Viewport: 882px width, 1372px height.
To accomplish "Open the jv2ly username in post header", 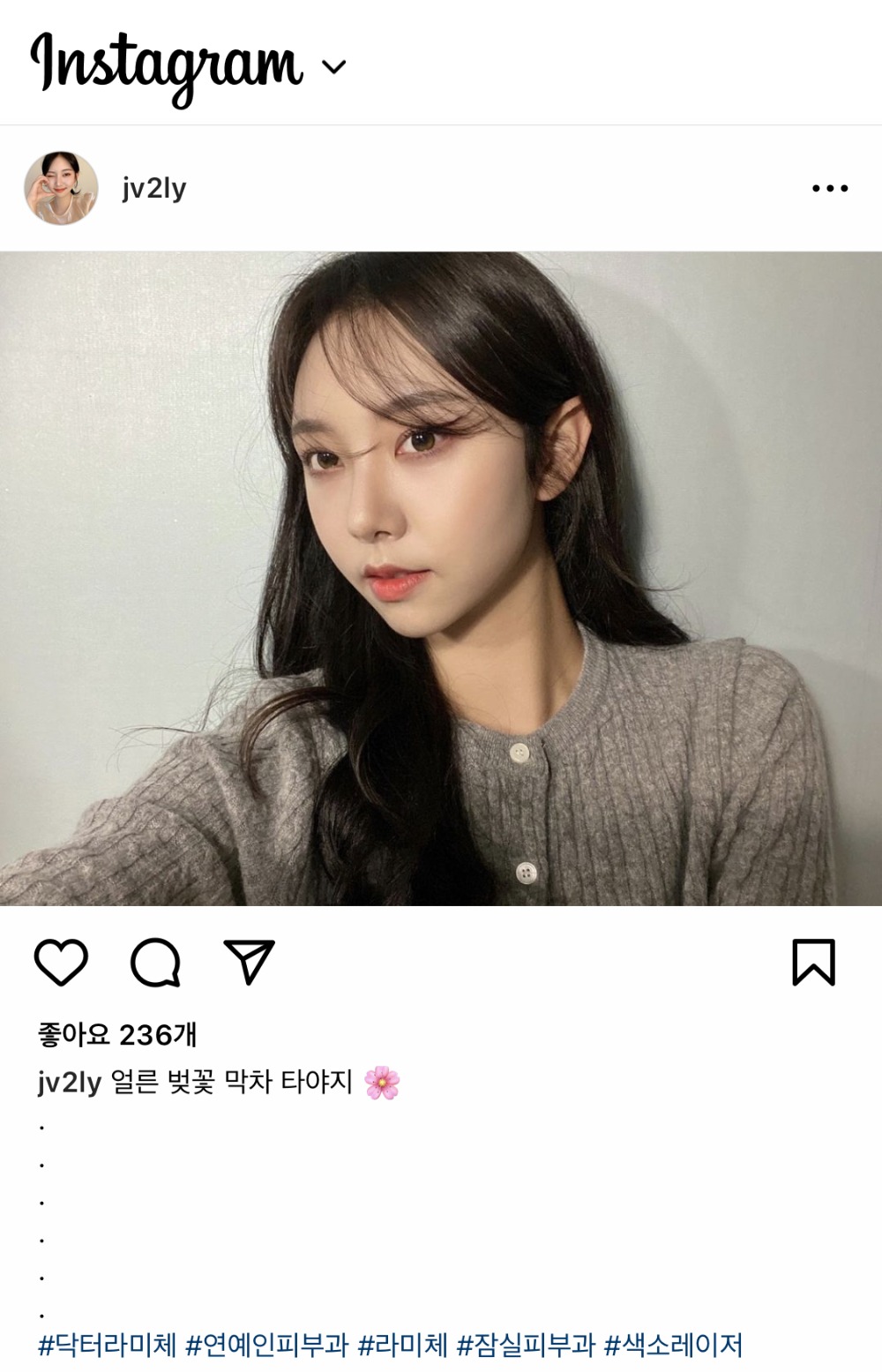I will pos(154,188).
